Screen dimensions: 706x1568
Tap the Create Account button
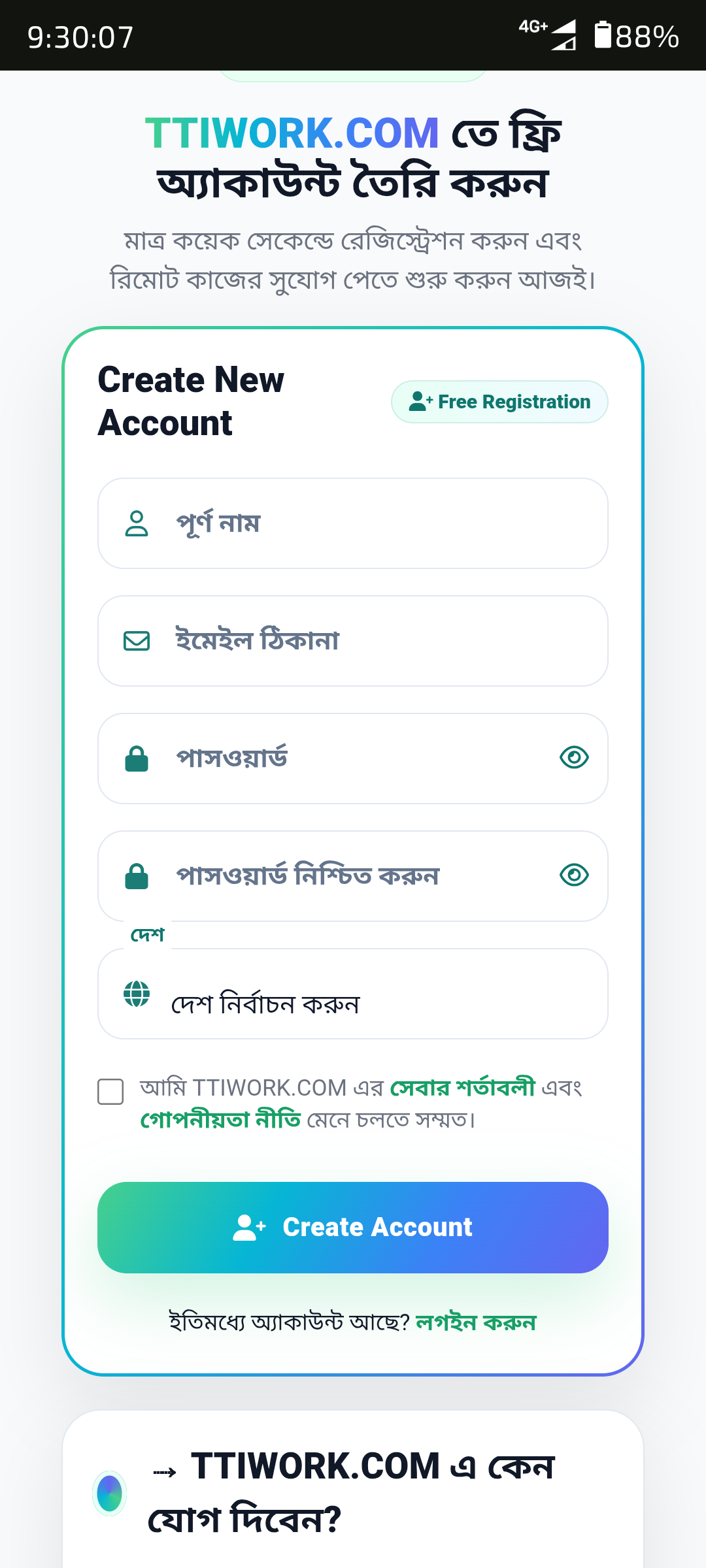click(353, 1228)
